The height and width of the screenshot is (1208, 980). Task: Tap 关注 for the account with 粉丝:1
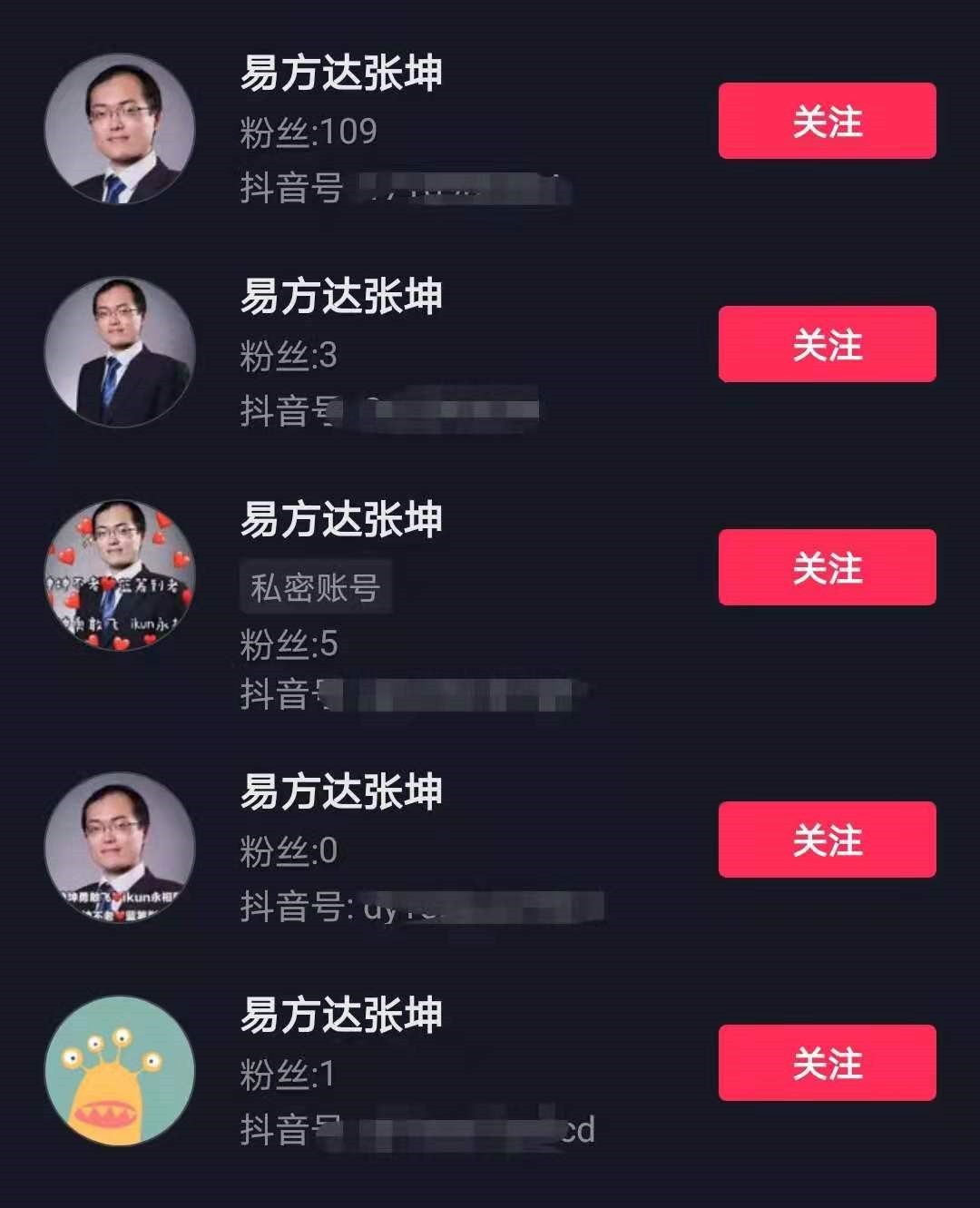click(x=827, y=1063)
